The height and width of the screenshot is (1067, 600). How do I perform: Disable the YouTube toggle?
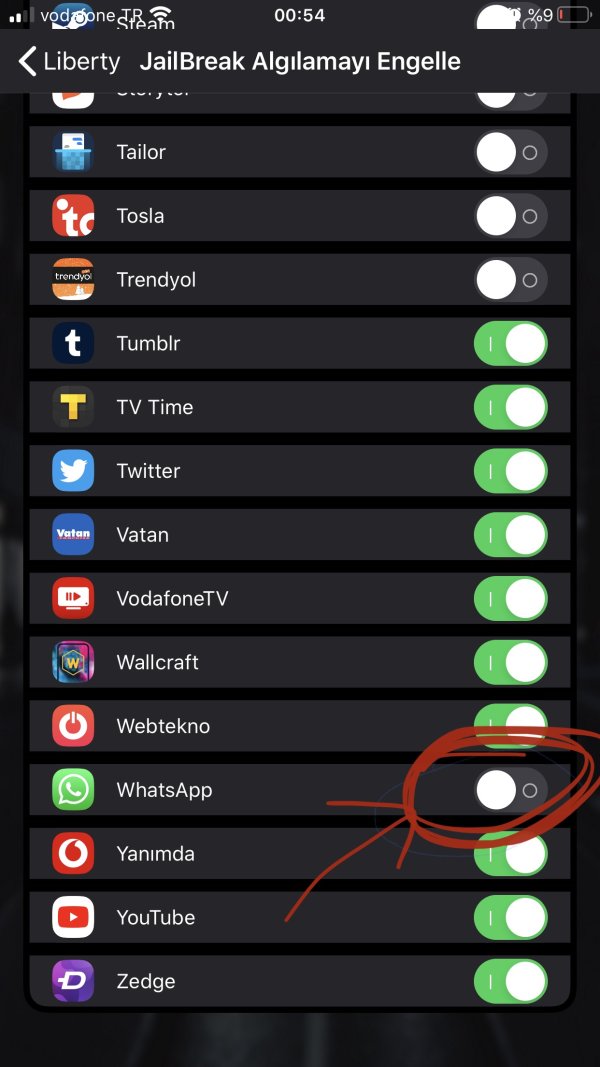point(510,918)
